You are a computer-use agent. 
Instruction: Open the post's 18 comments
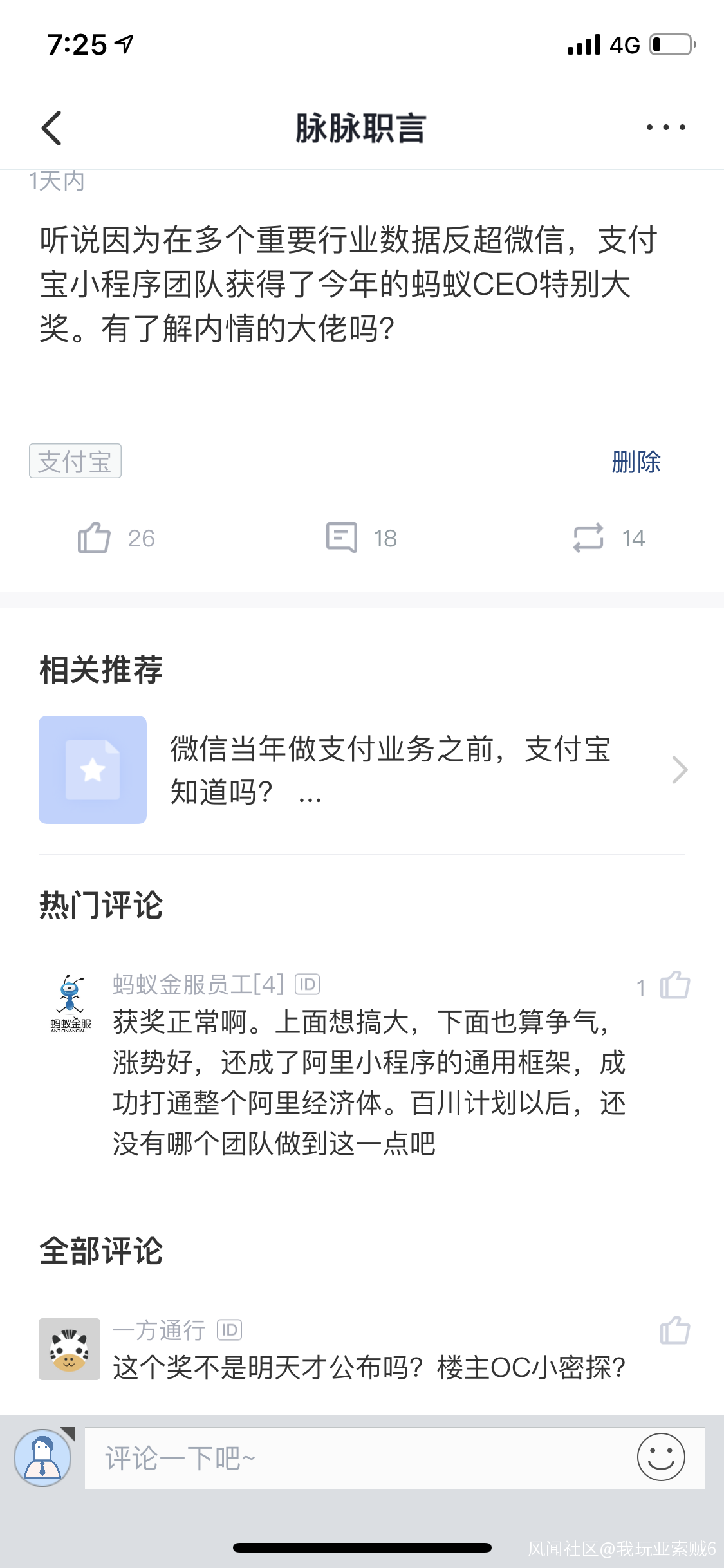342,538
